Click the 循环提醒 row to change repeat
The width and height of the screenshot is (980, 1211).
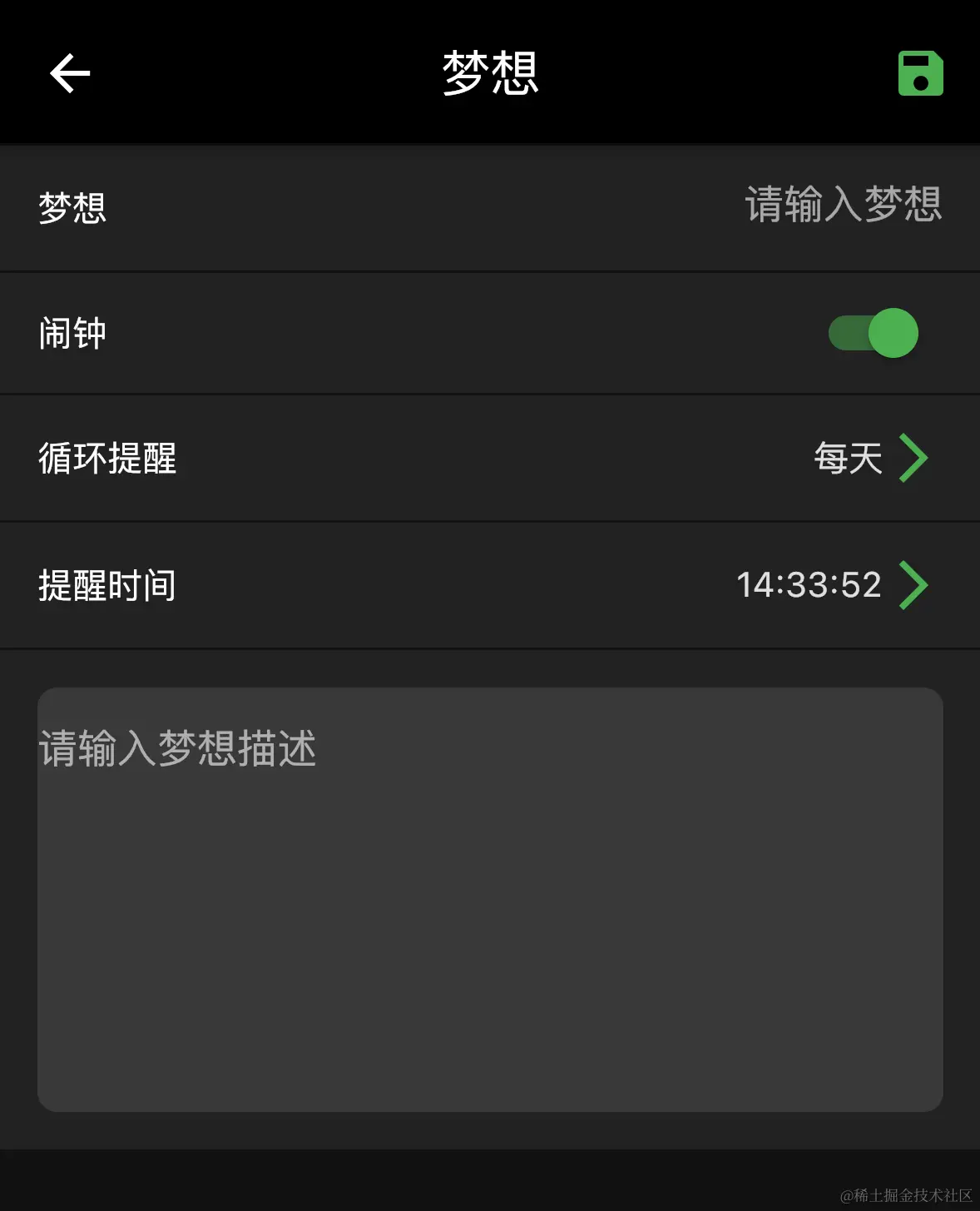click(490, 458)
